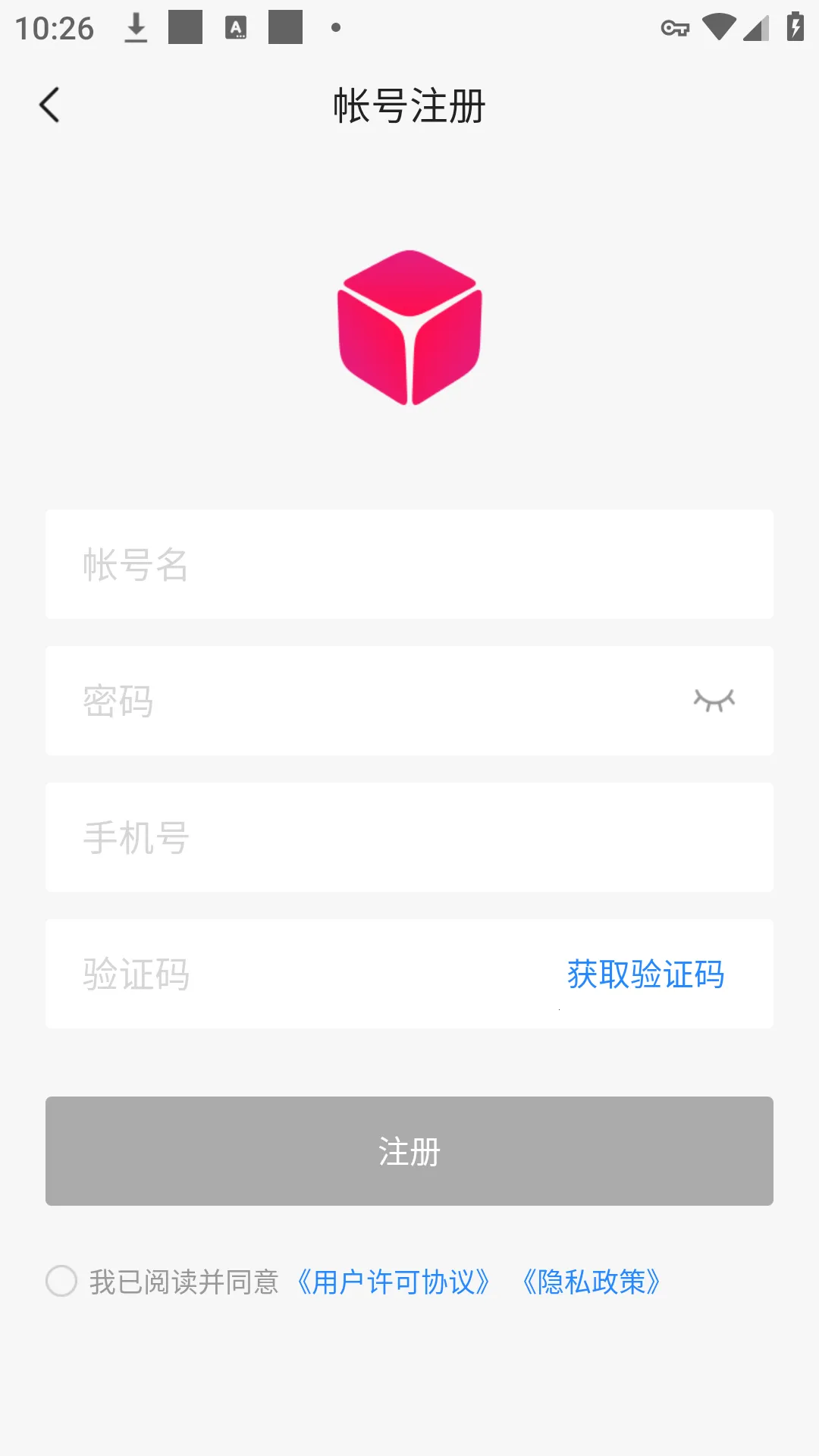This screenshot has width=819, height=1456.
Task: Open the 隐私政策 privacy policy
Action: 591,1282
